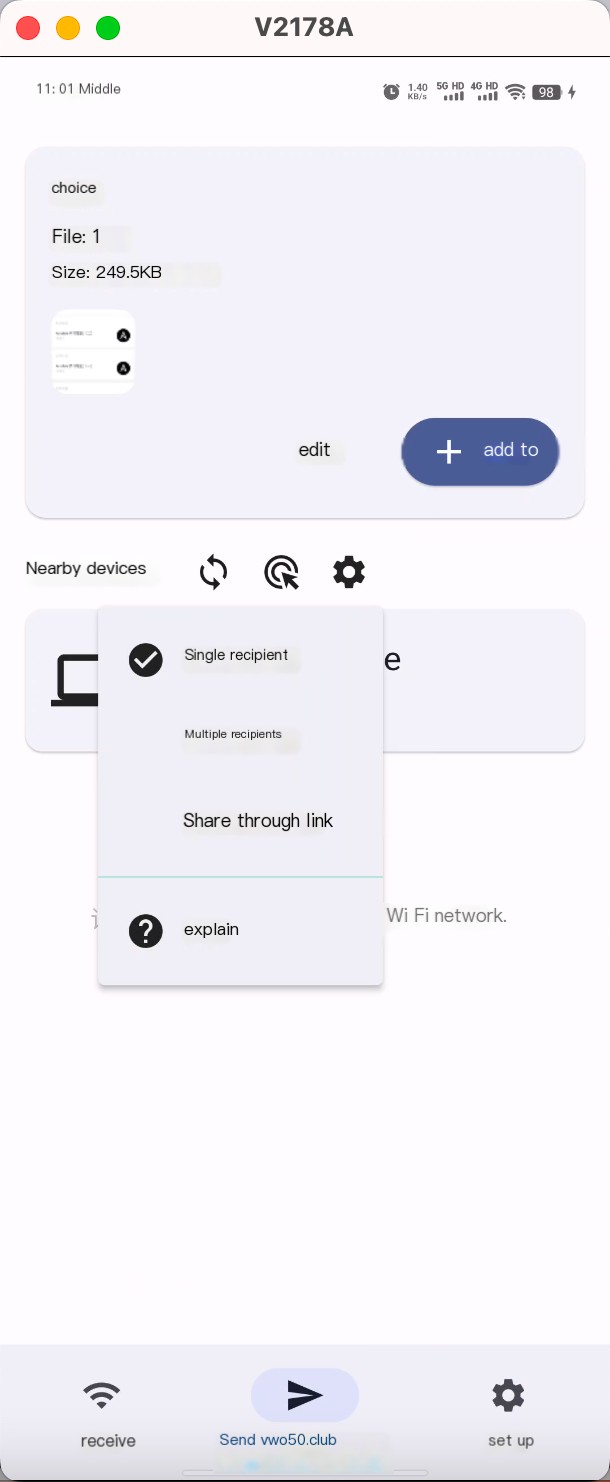The width and height of the screenshot is (610, 1482).
Task: Choose Multiple recipients mode
Action: point(233,735)
